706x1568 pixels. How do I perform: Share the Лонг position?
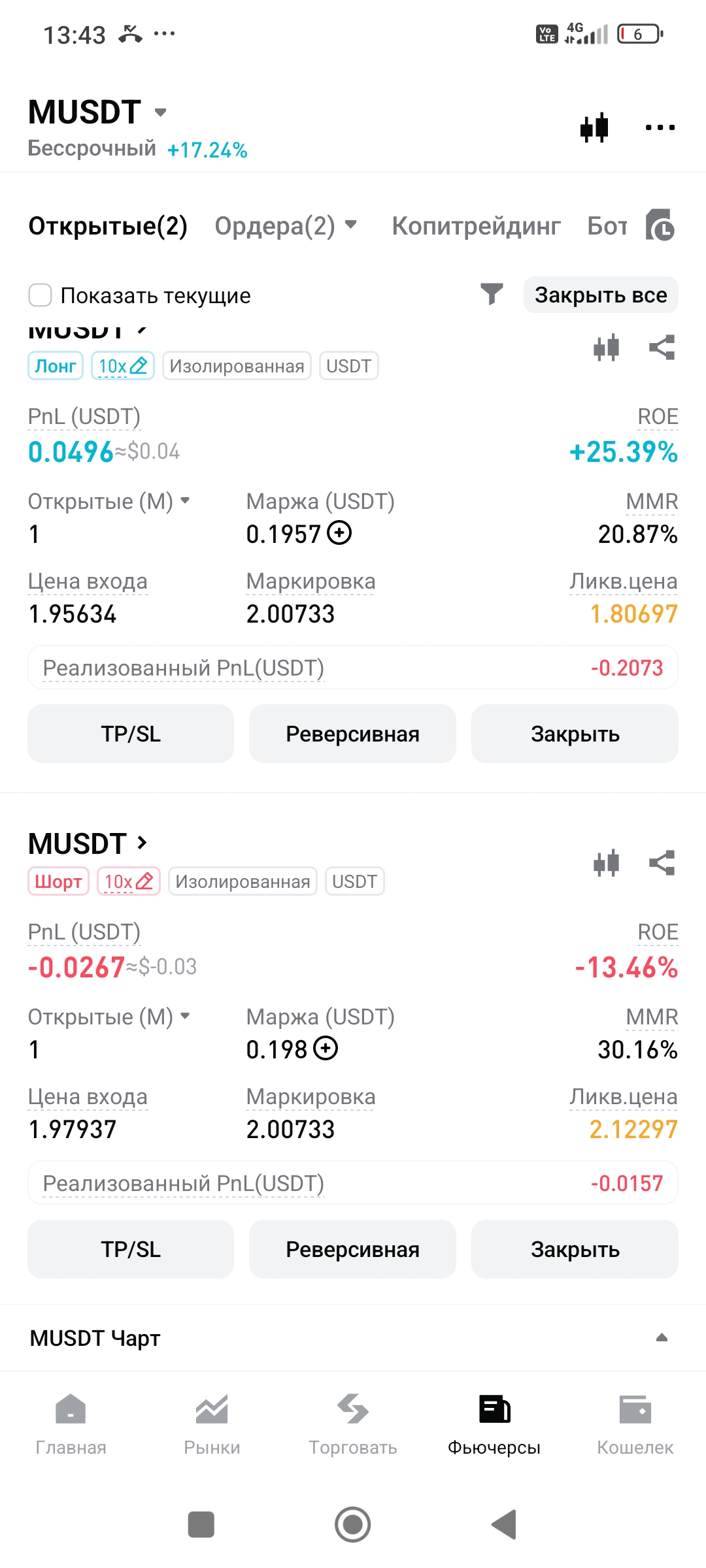click(x=662, y=348)
